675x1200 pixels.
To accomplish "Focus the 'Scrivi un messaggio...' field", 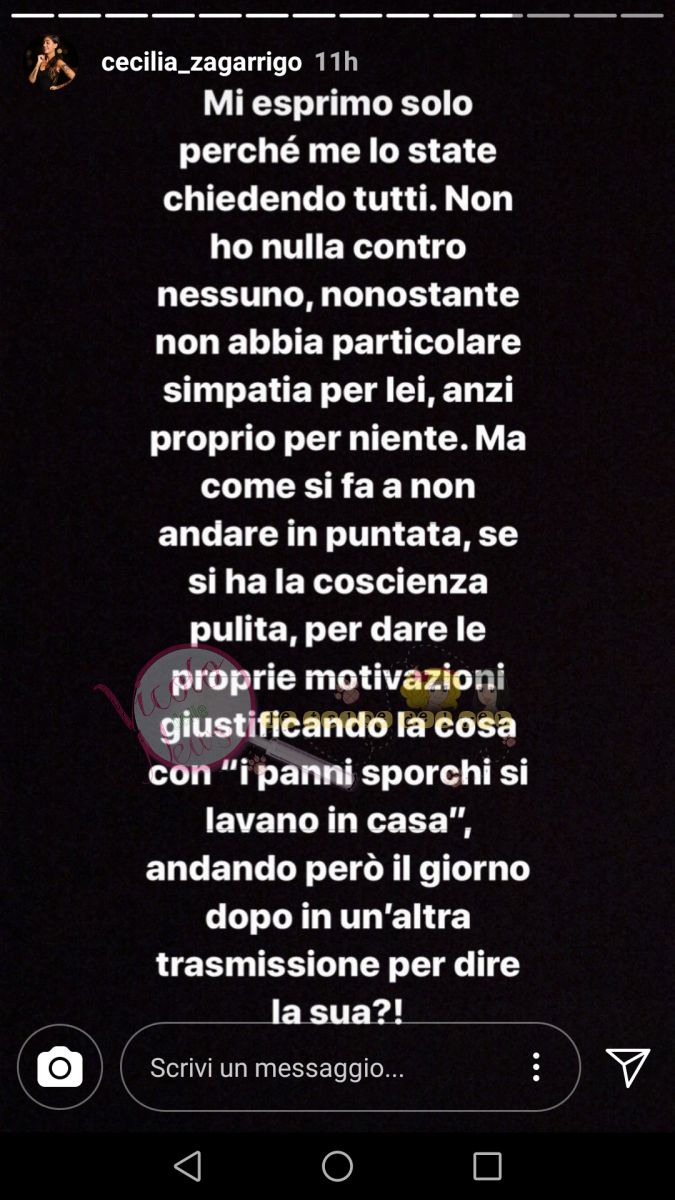I will click(x=320, y=1067).
